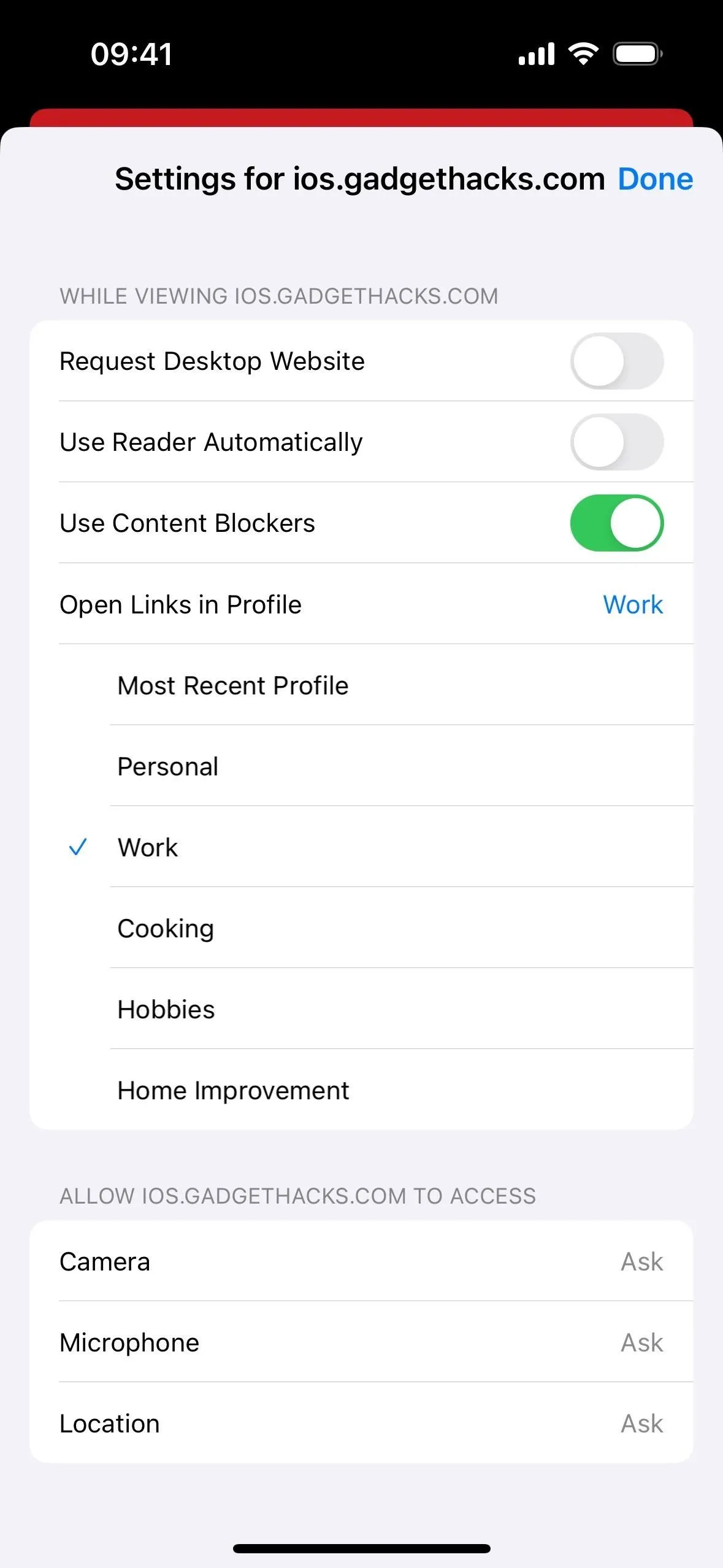Tap the blue checkmark beside Work
This screenshot has width=723, height=1568.
(79, 847)
